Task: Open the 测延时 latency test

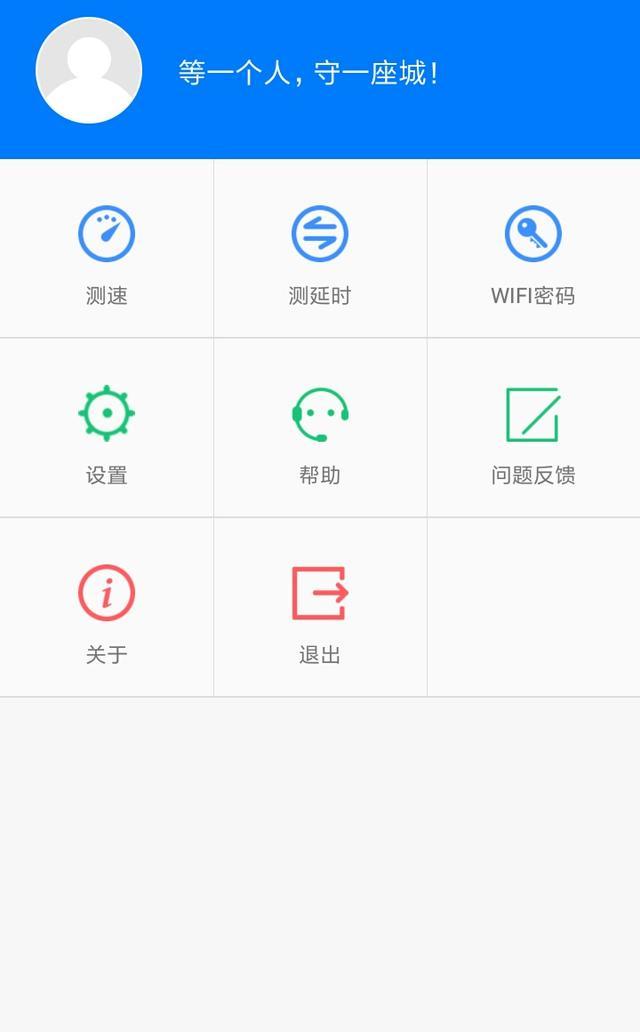Action: pos(320,250)
